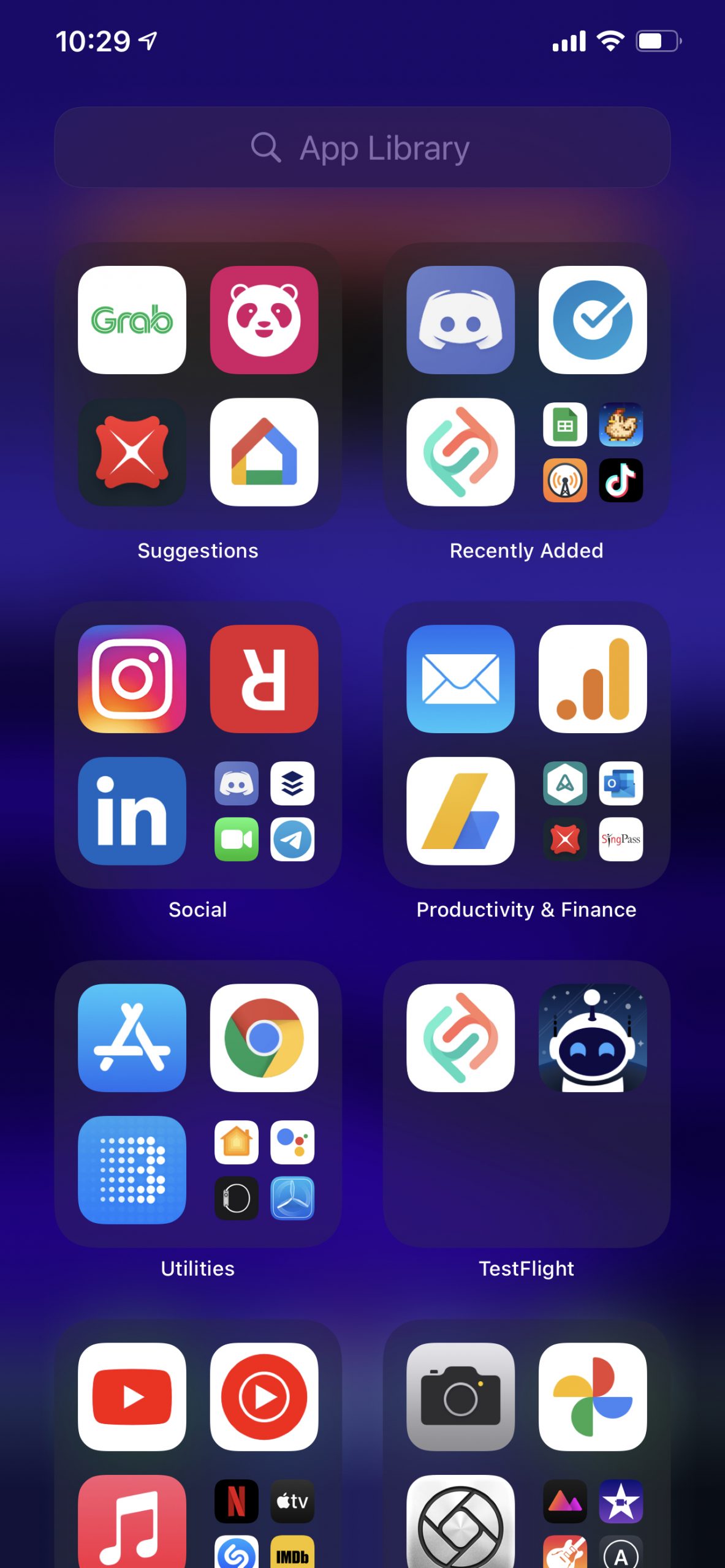Tap the App Library search bar
Image resolution: width=725 pixels, height=1568 pixels.
(x=362, y=147)
